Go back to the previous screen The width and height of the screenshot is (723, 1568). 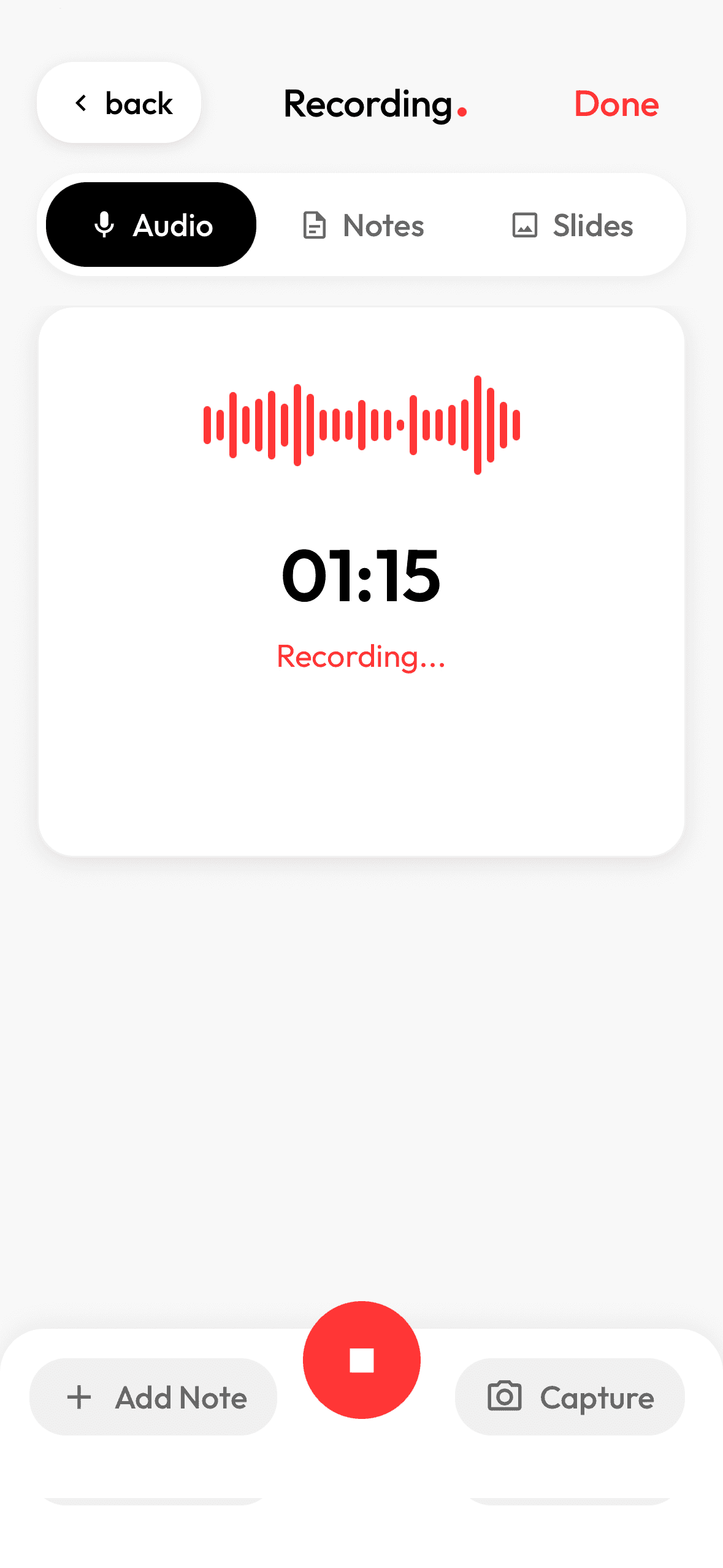[119, 103]
